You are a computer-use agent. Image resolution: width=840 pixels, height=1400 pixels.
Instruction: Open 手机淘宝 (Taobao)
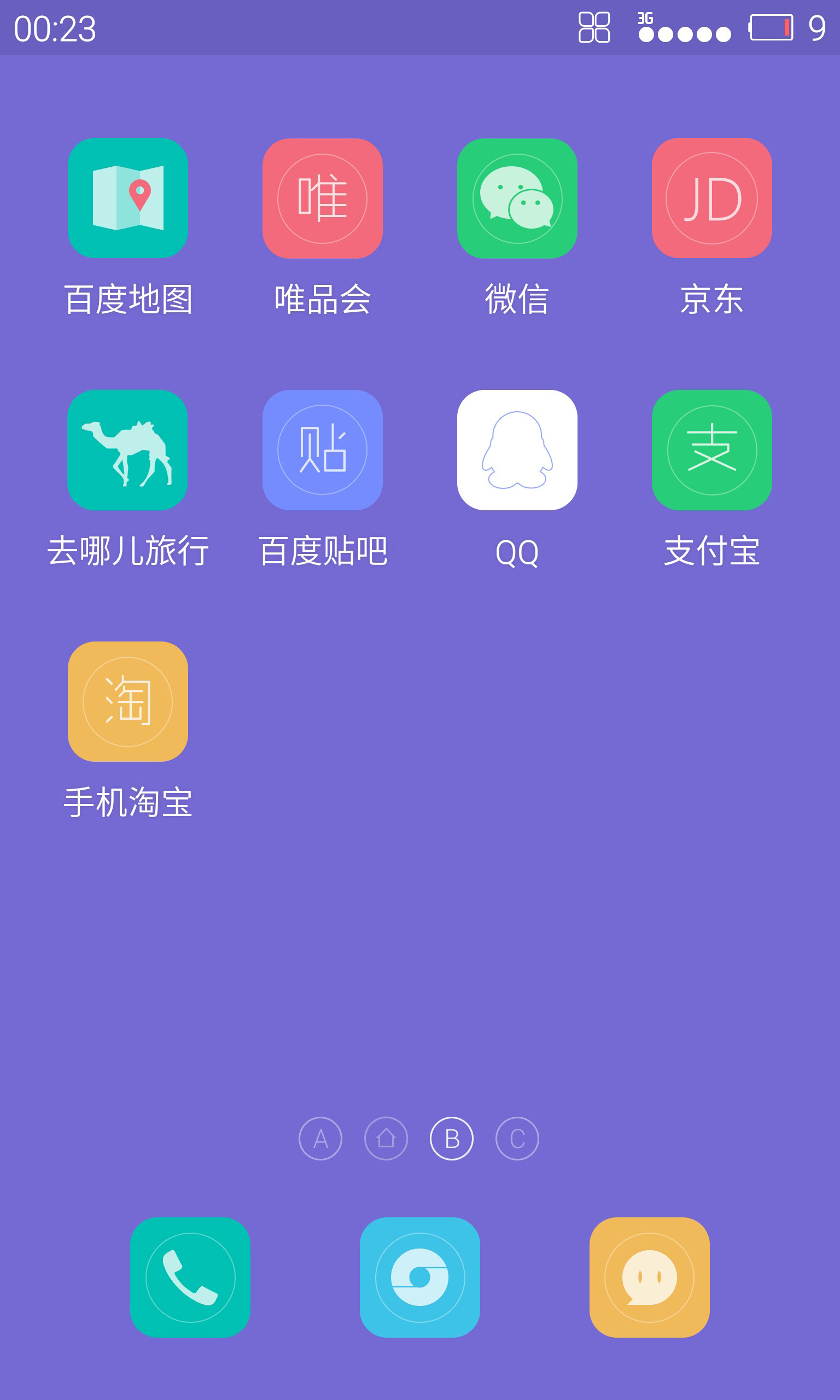[x=128, y=702]
